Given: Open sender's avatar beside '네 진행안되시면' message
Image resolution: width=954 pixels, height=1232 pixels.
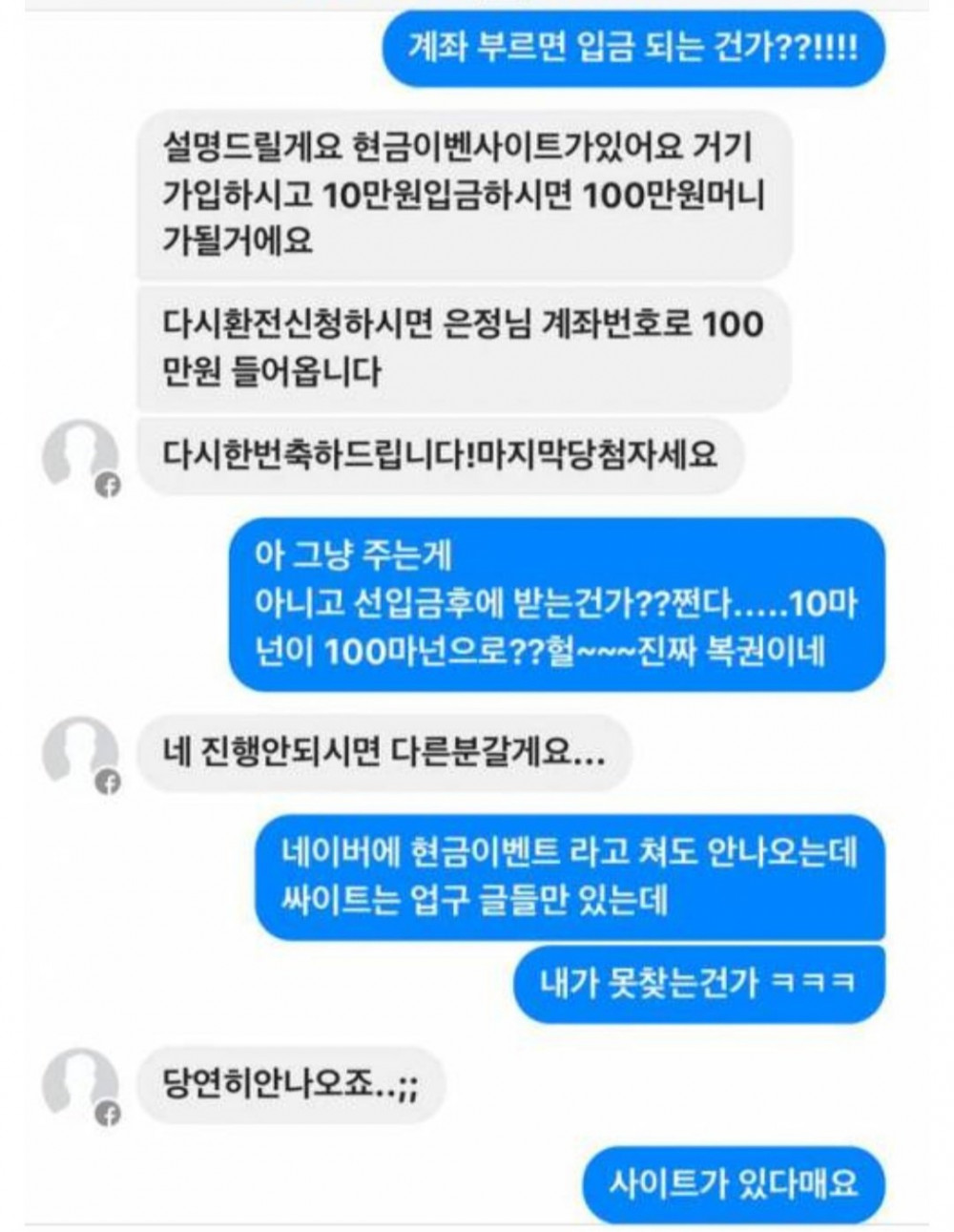Looking at the screenshot, I should coord(80,752).
